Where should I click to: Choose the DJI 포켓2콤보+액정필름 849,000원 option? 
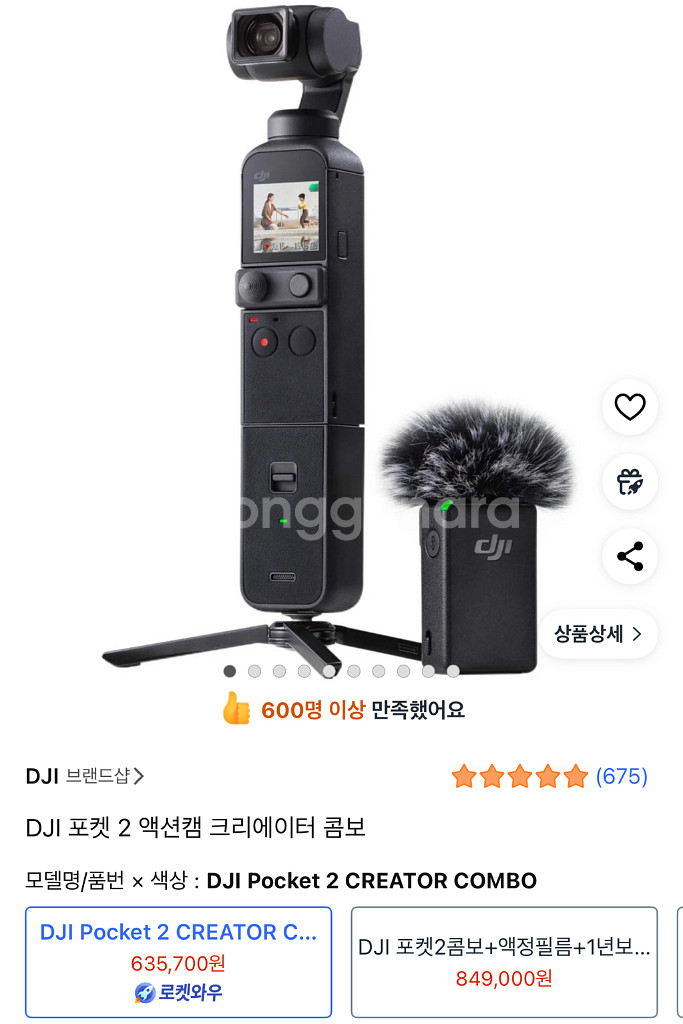coord(504,961)
